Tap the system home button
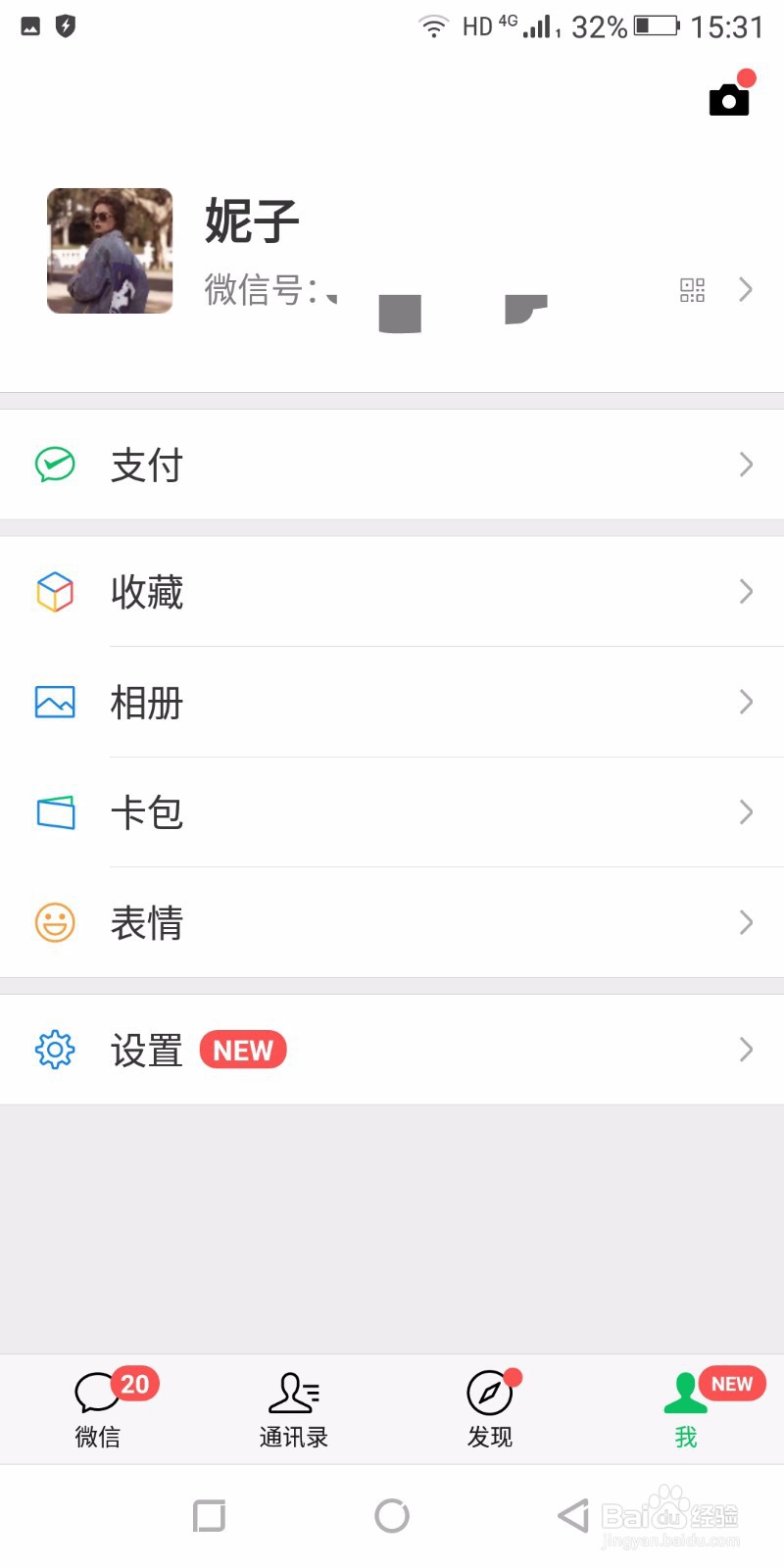 [x=392, y=1516]
